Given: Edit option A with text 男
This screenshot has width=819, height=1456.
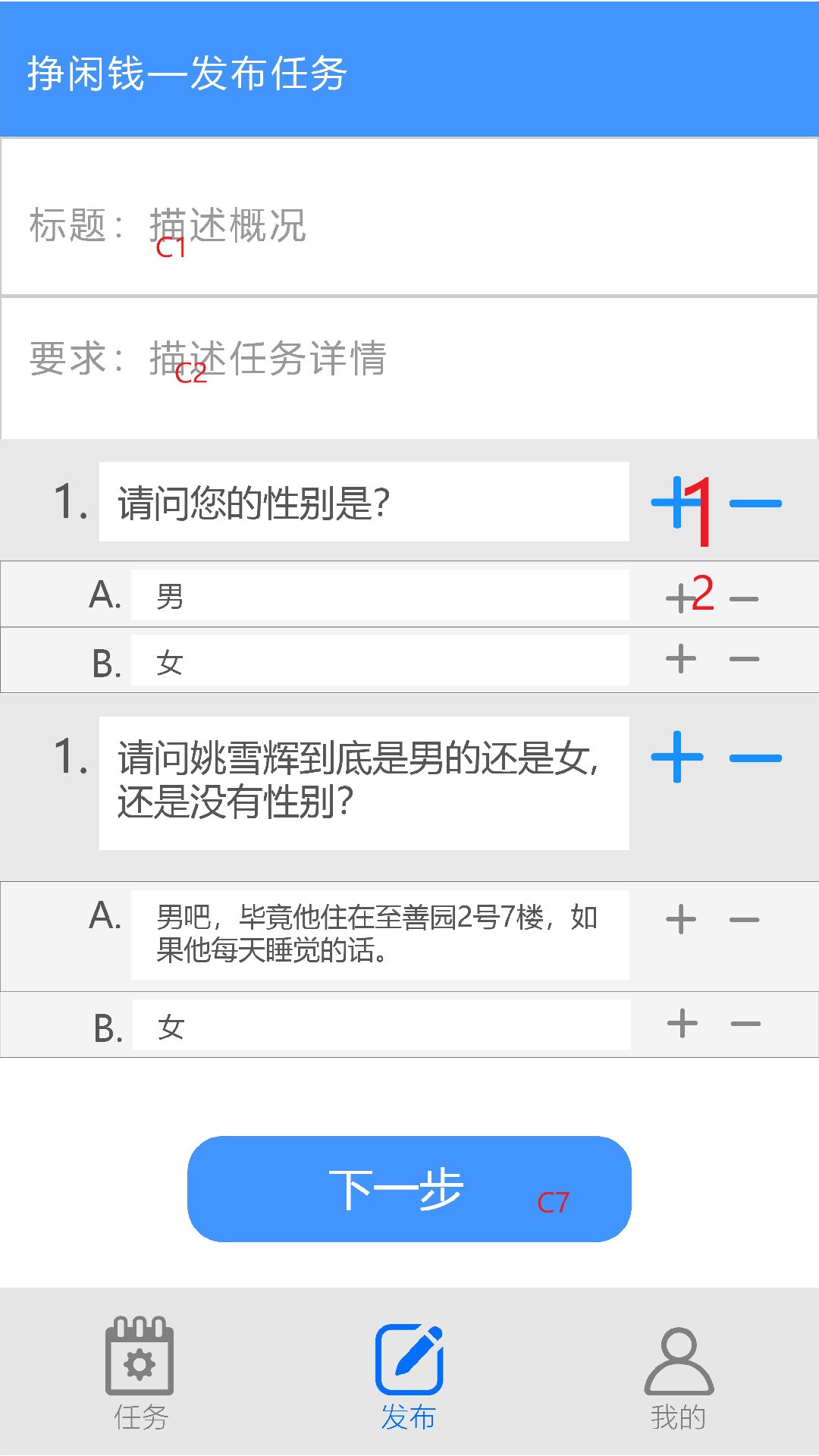Looking at the screenshot, I should pyautogui.click(x=379, y=595).
